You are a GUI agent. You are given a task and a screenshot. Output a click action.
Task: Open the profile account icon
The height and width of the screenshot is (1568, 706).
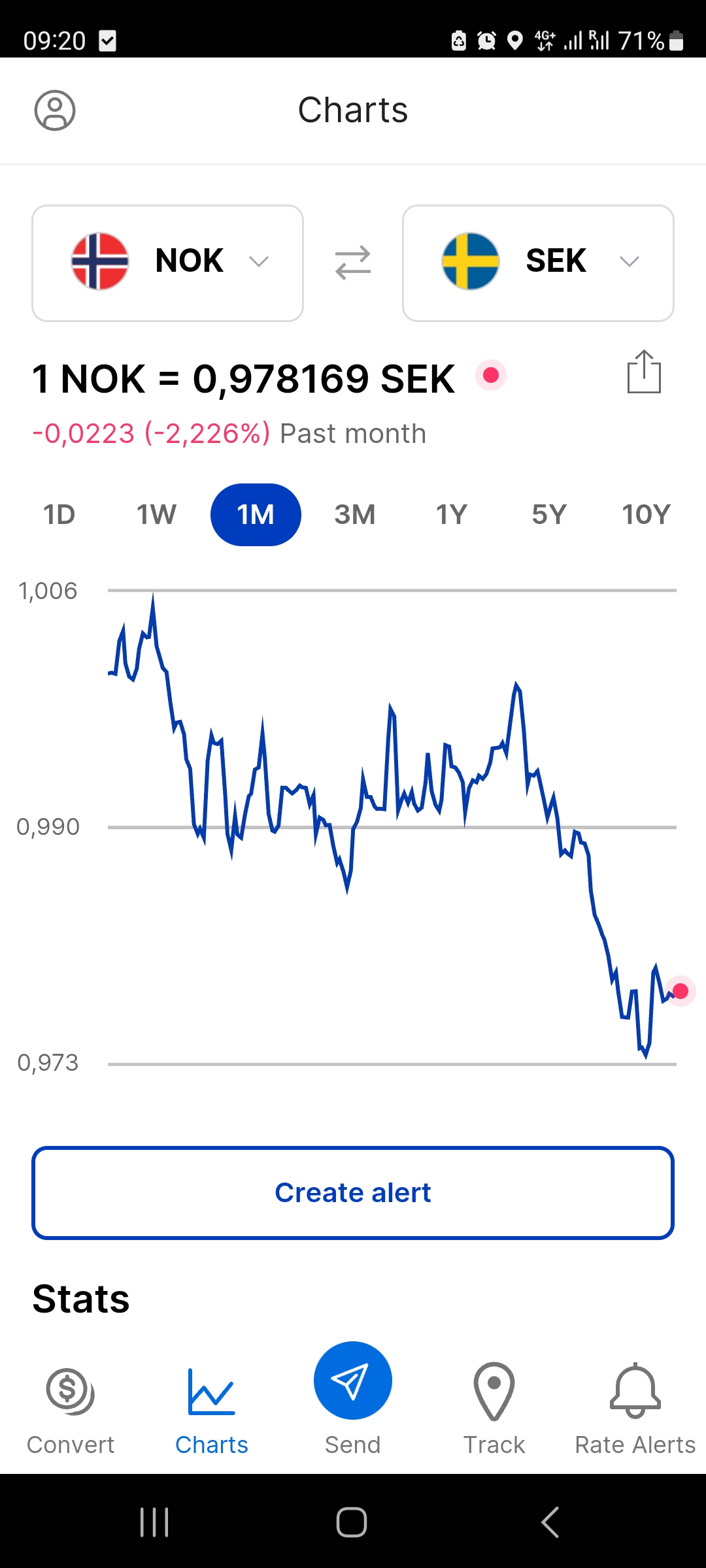pyautogui.click(x=55, y=110)
